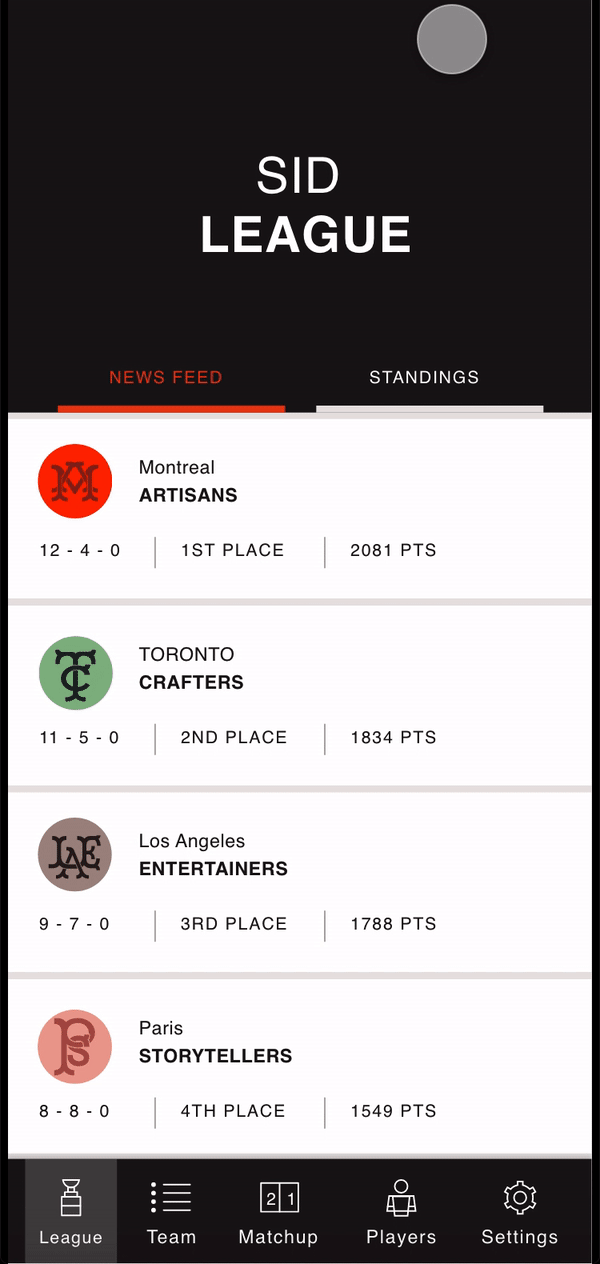View the Toronto Crafters team card
Screen dimensions: 600x1264
point(300,696)
